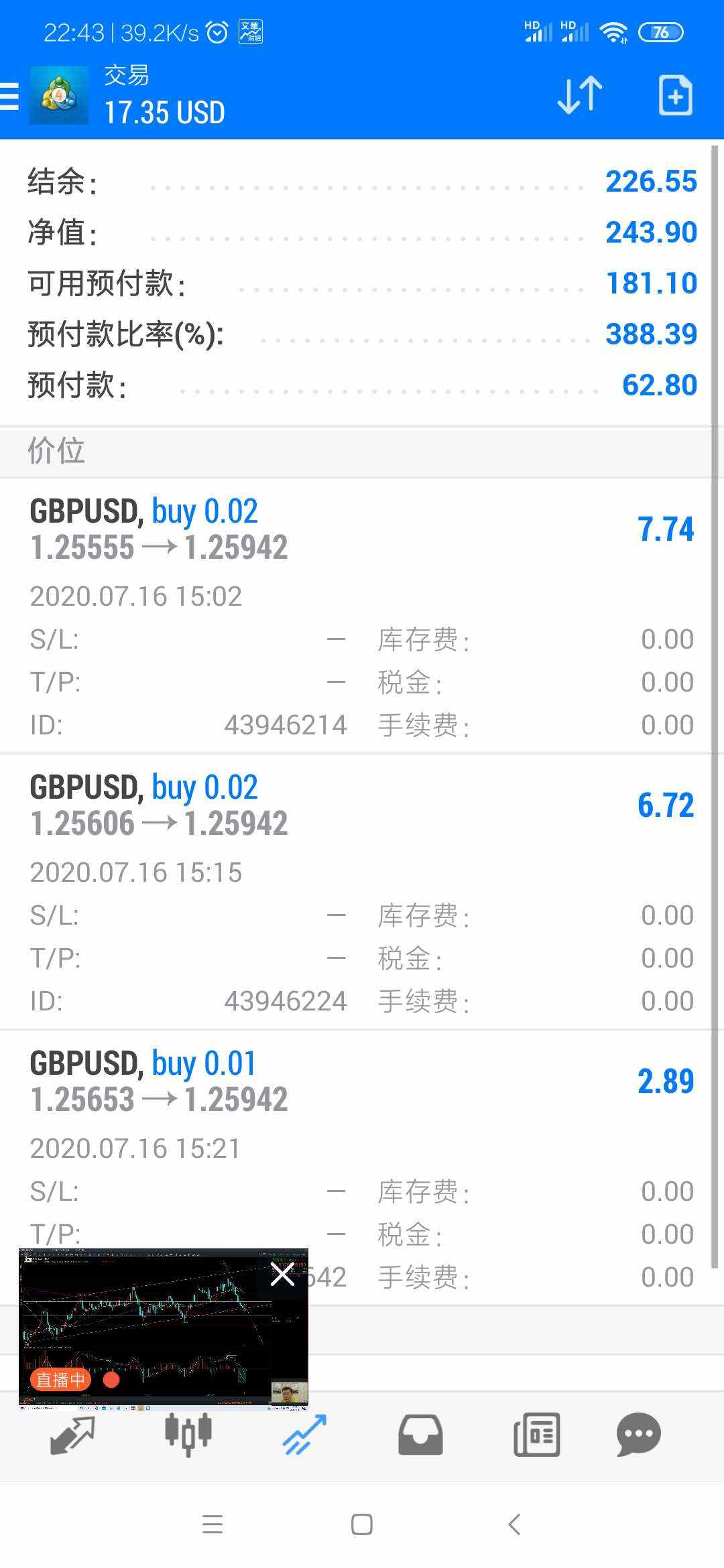Tap the sort arrows icon
This screenshot has height=1568, width=724.
[x=580, y=95]
